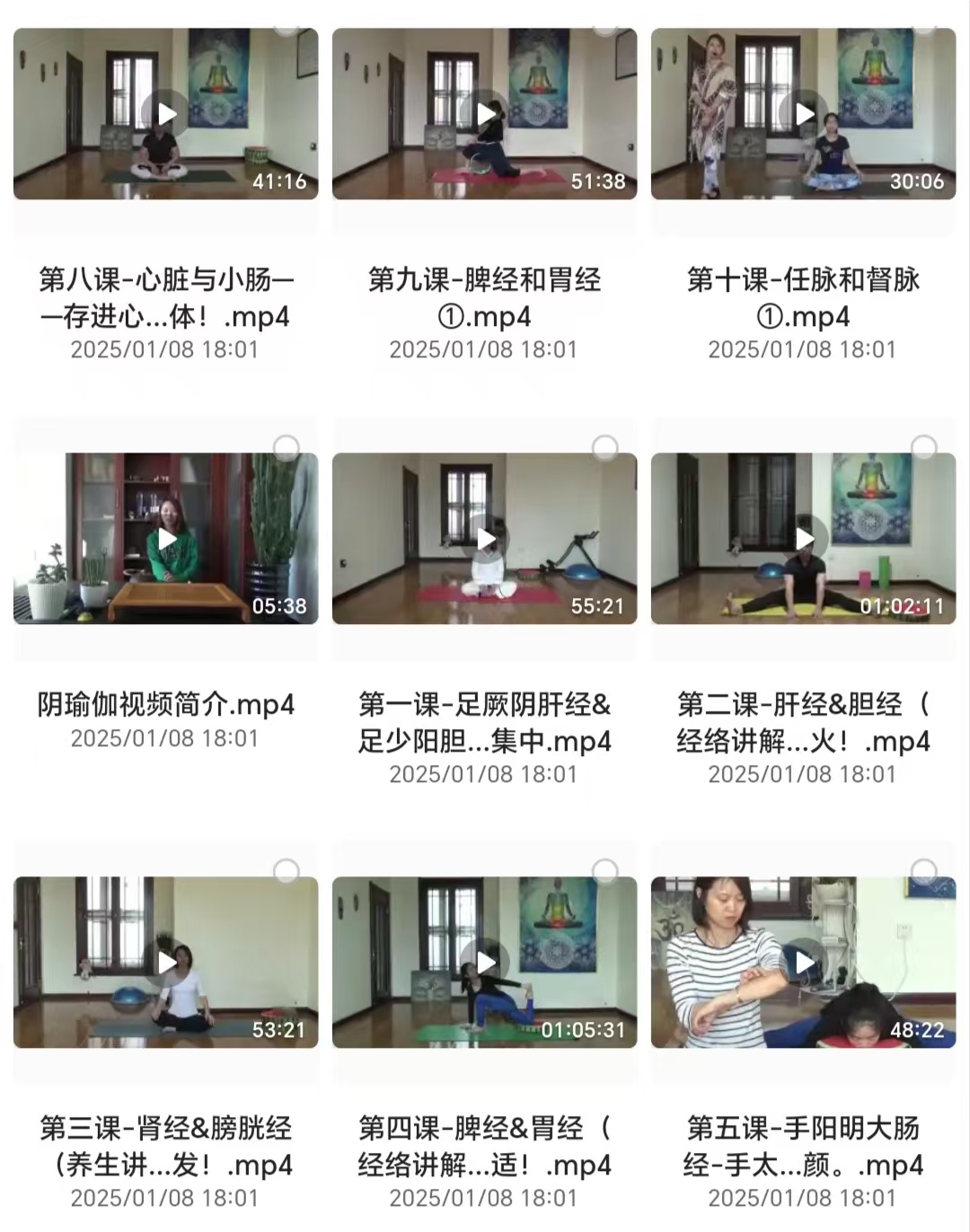Play the 第五课 手阳明大肠经 video

(x=804, y=963)
